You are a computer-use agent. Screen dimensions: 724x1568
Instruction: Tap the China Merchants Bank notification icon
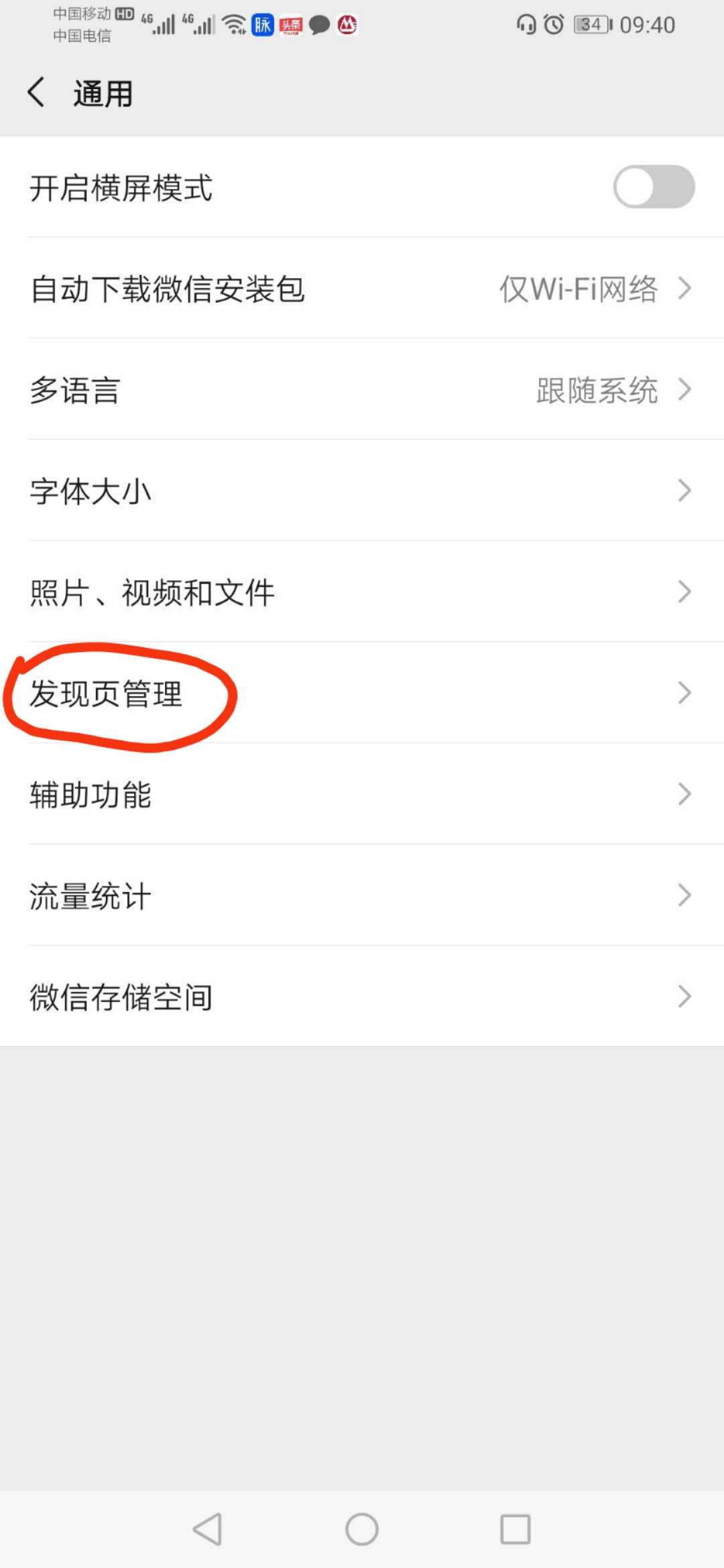click(x=347, y=25)
